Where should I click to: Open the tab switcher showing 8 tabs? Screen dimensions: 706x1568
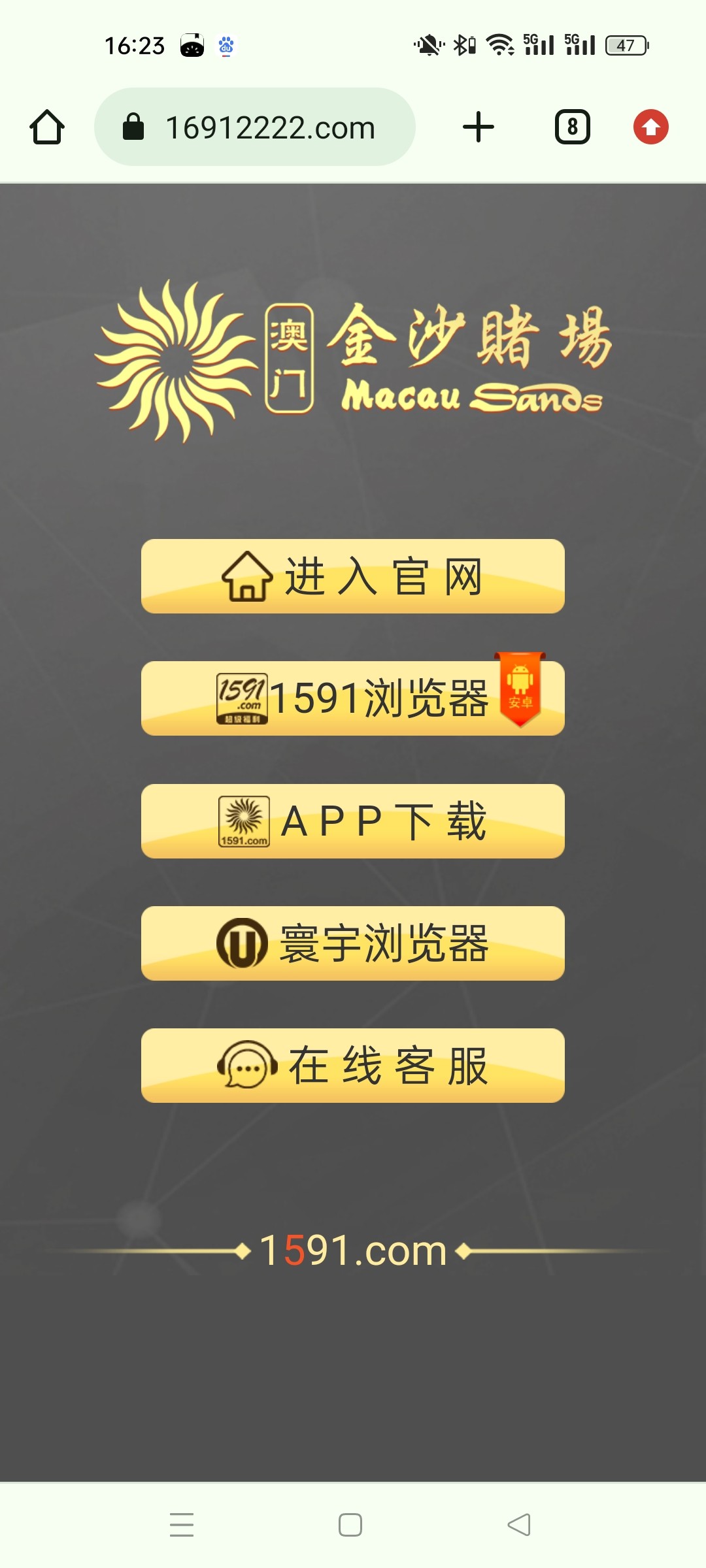(572, 127)
